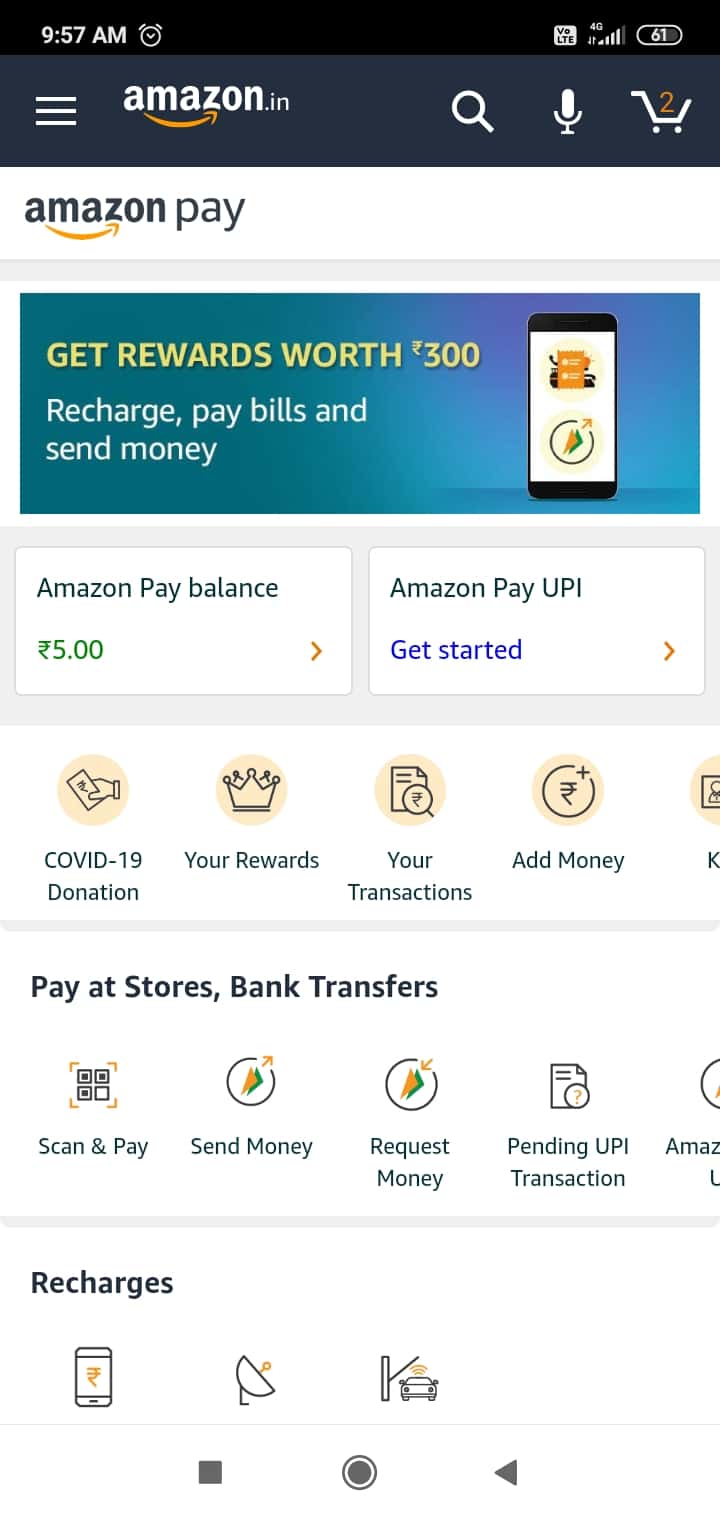Tap the mobile recharge icon
This screenshot has width=720, height=1520.
(93, 1377)
